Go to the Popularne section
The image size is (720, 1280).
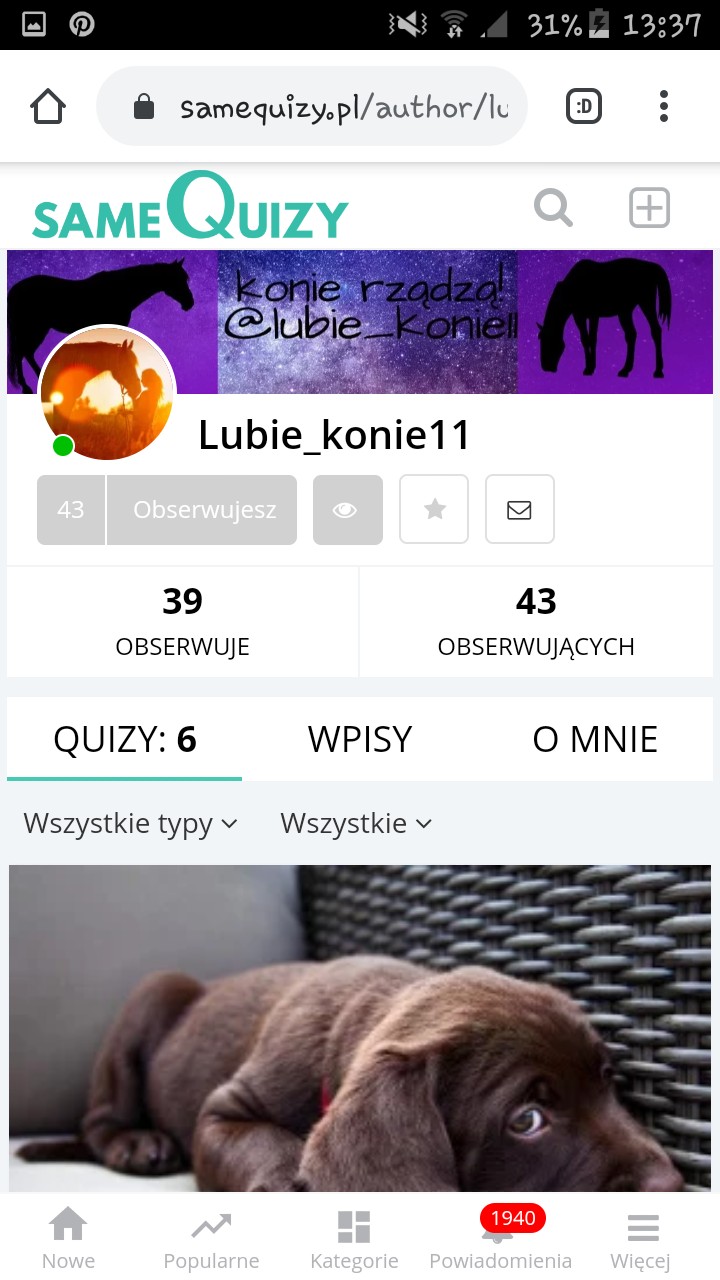tap(211, 1240)
